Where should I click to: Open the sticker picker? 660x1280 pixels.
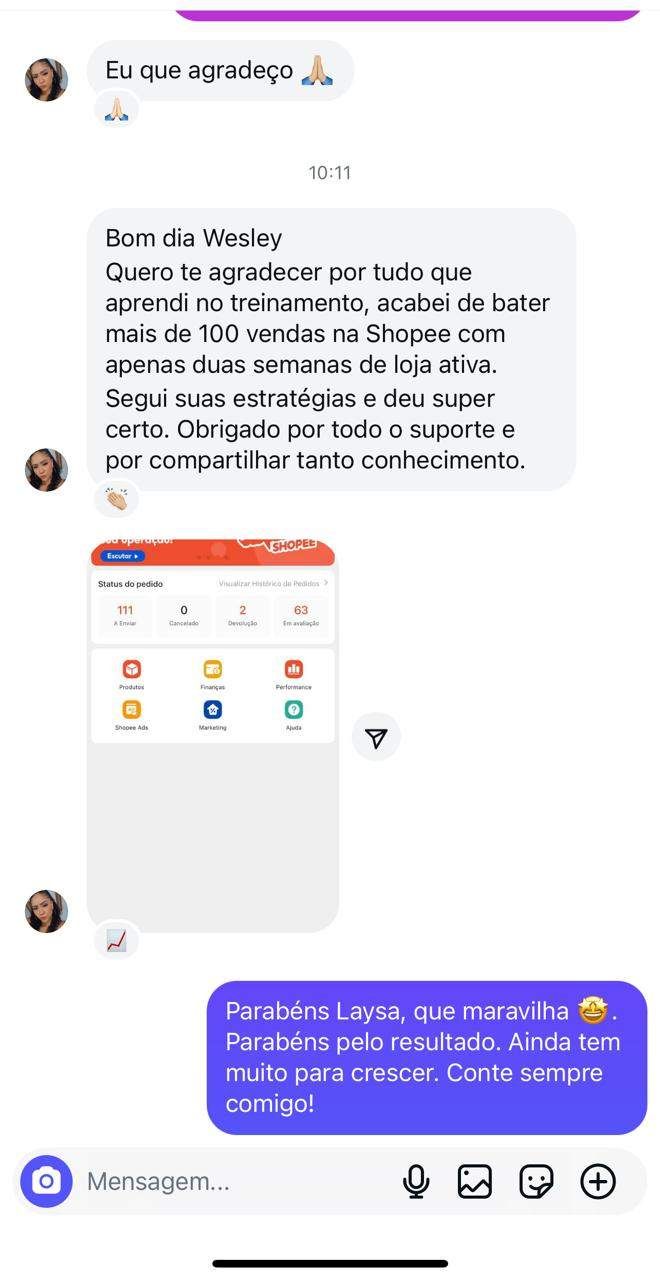536,1181
